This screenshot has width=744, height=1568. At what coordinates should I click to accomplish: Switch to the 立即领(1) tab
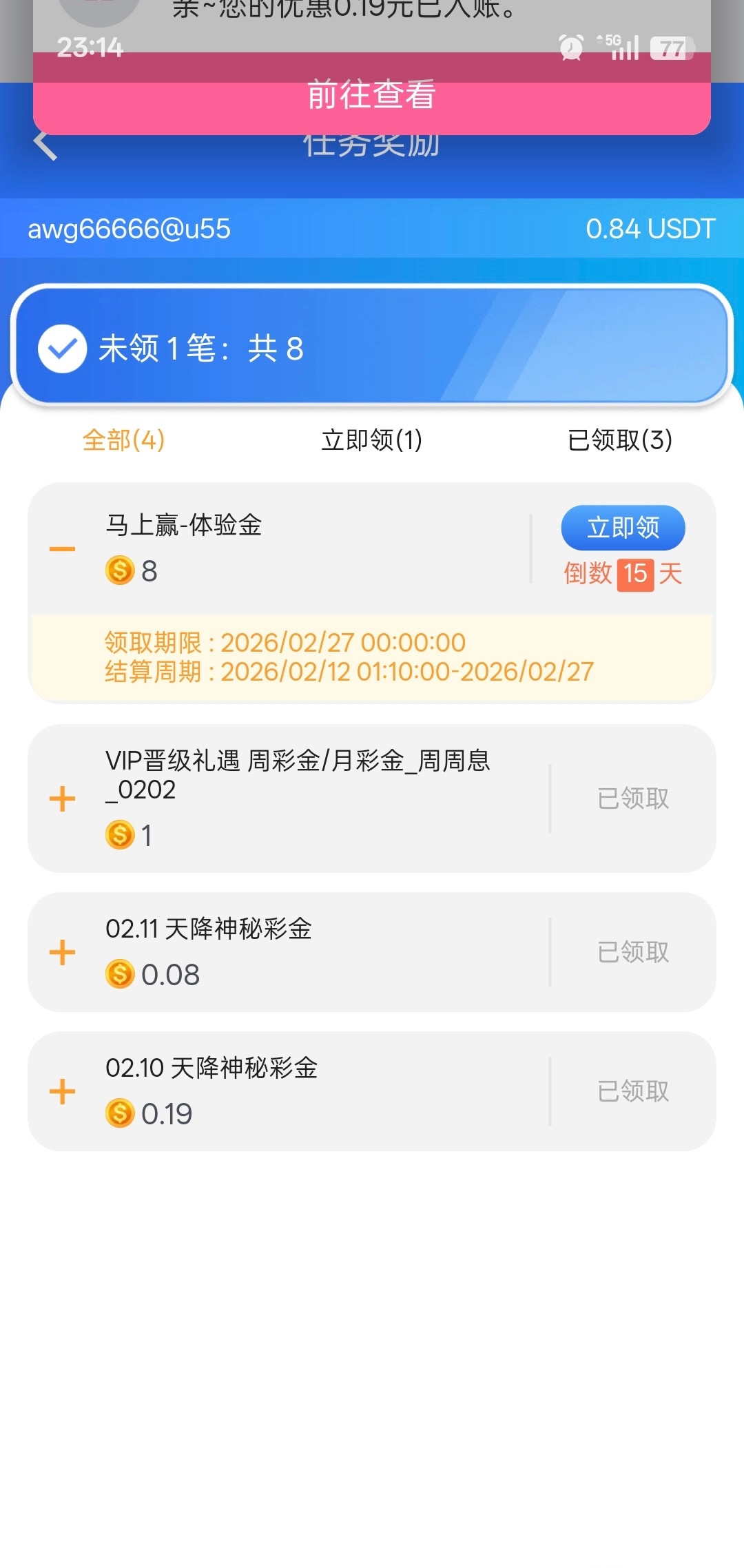[371, 440]
